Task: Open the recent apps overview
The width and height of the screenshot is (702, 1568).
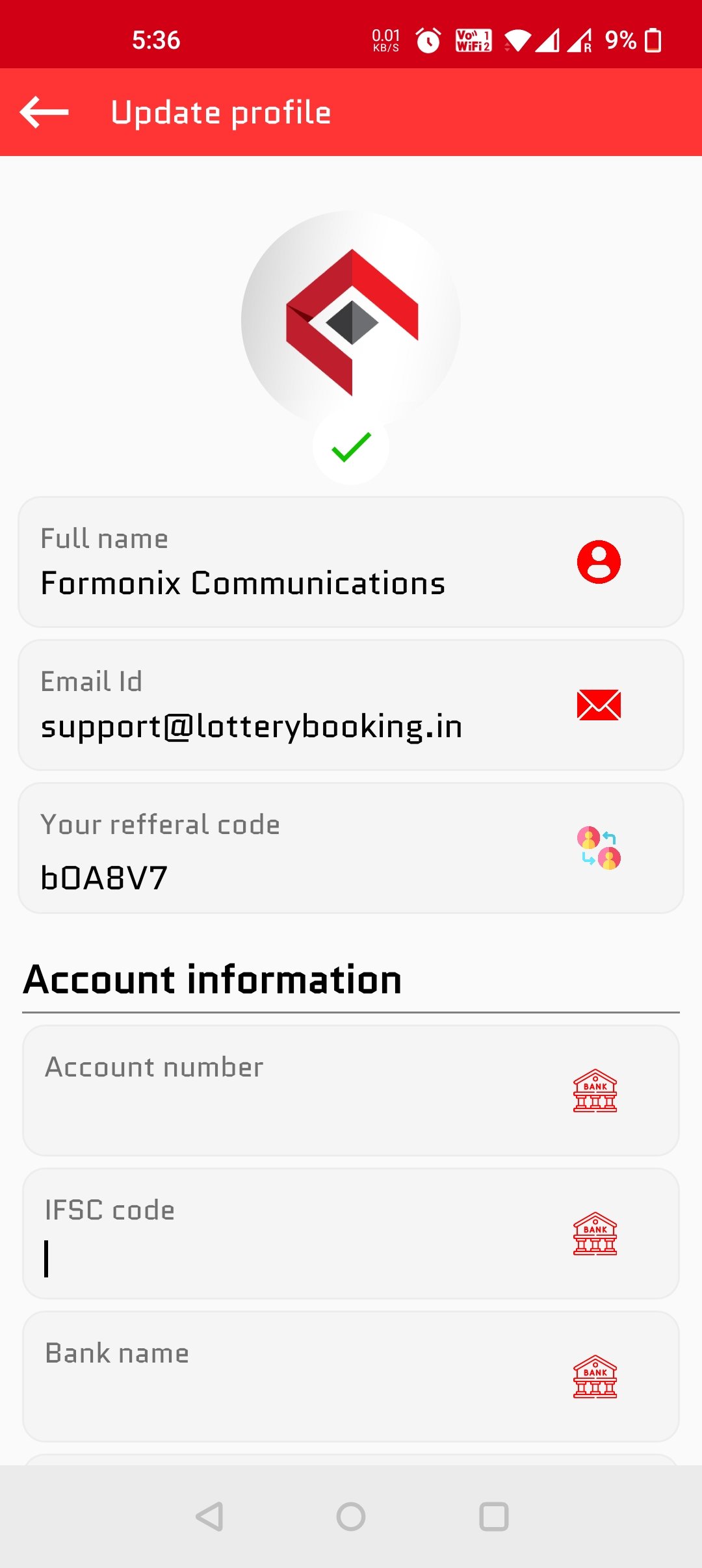Action: 494,1517
